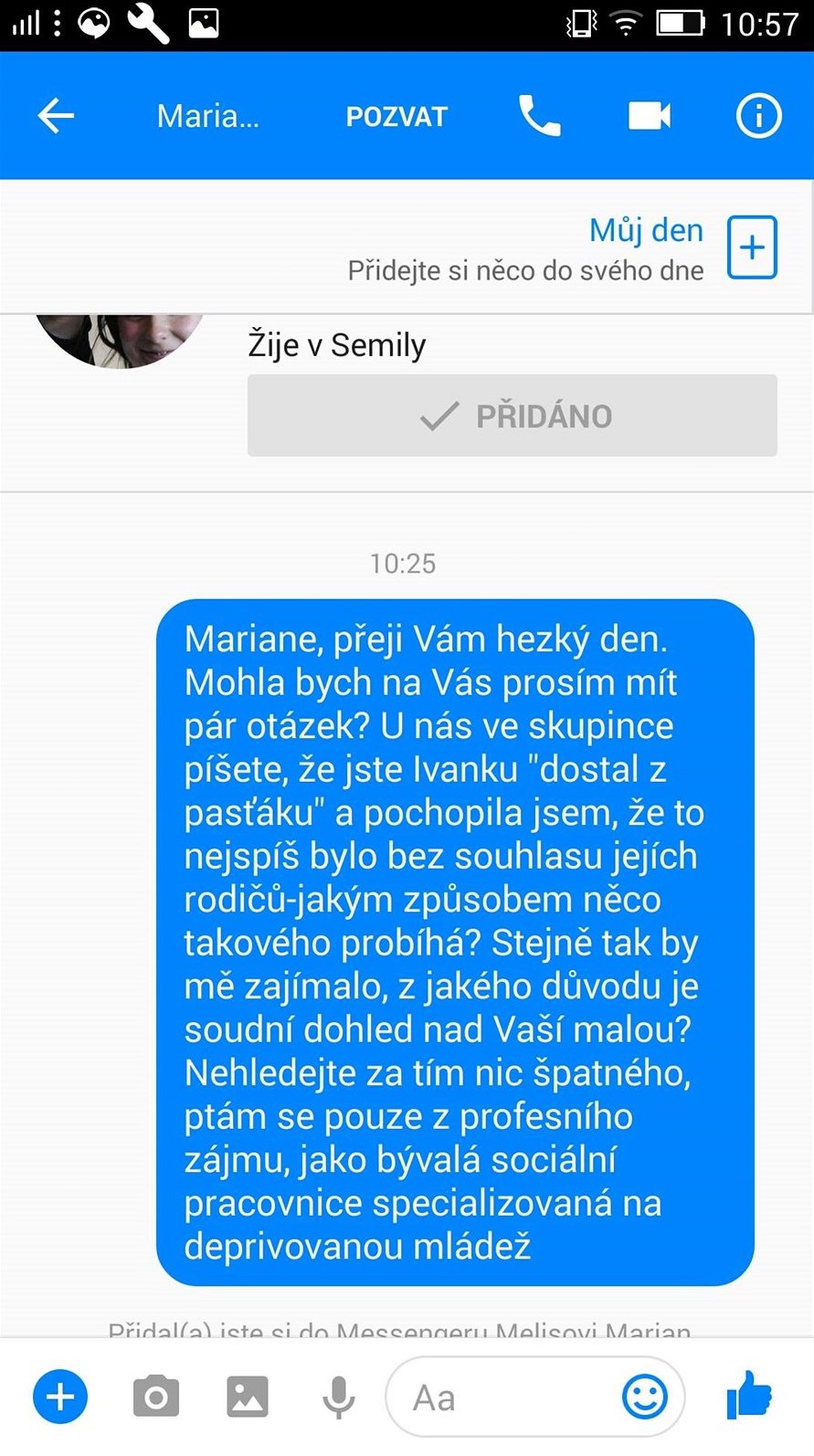The width and height of the screenshot is (814, 1456).
Task: Start a video call
Action: tap(650, 116)
